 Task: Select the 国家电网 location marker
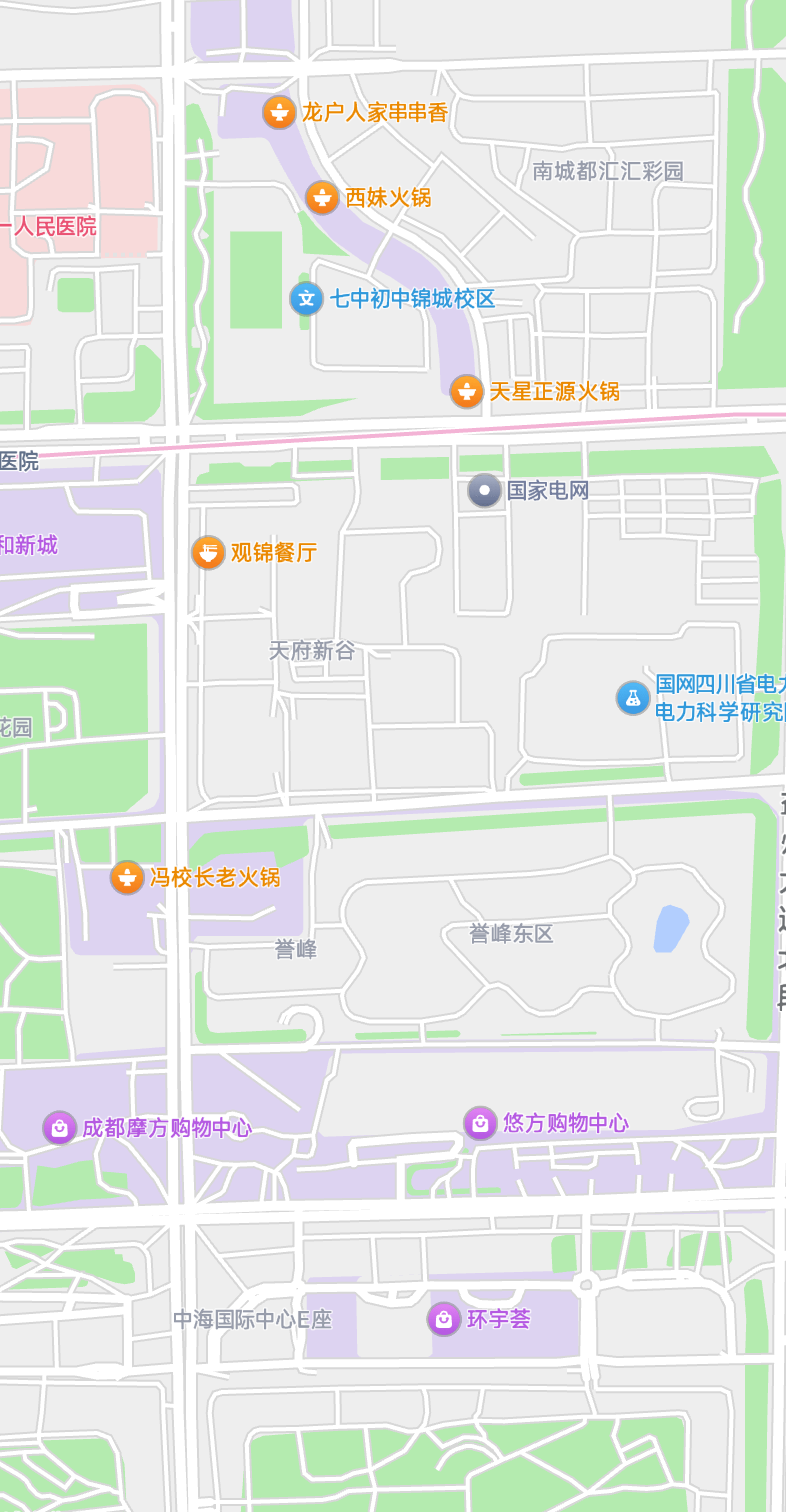(x=485, y=491)
